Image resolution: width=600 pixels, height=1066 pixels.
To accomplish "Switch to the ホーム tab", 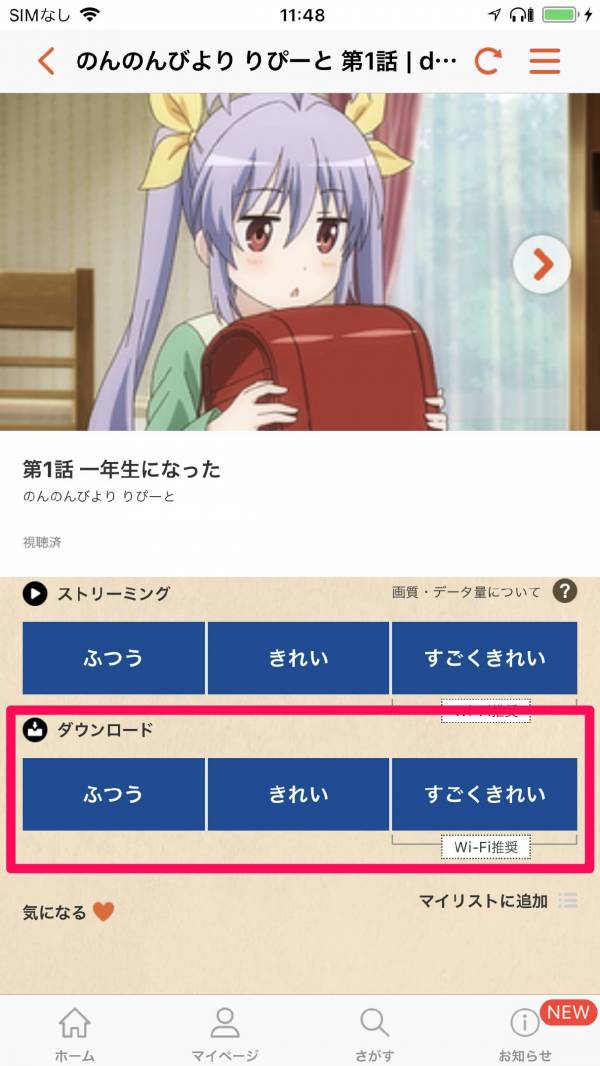I will pos(75,1033).
